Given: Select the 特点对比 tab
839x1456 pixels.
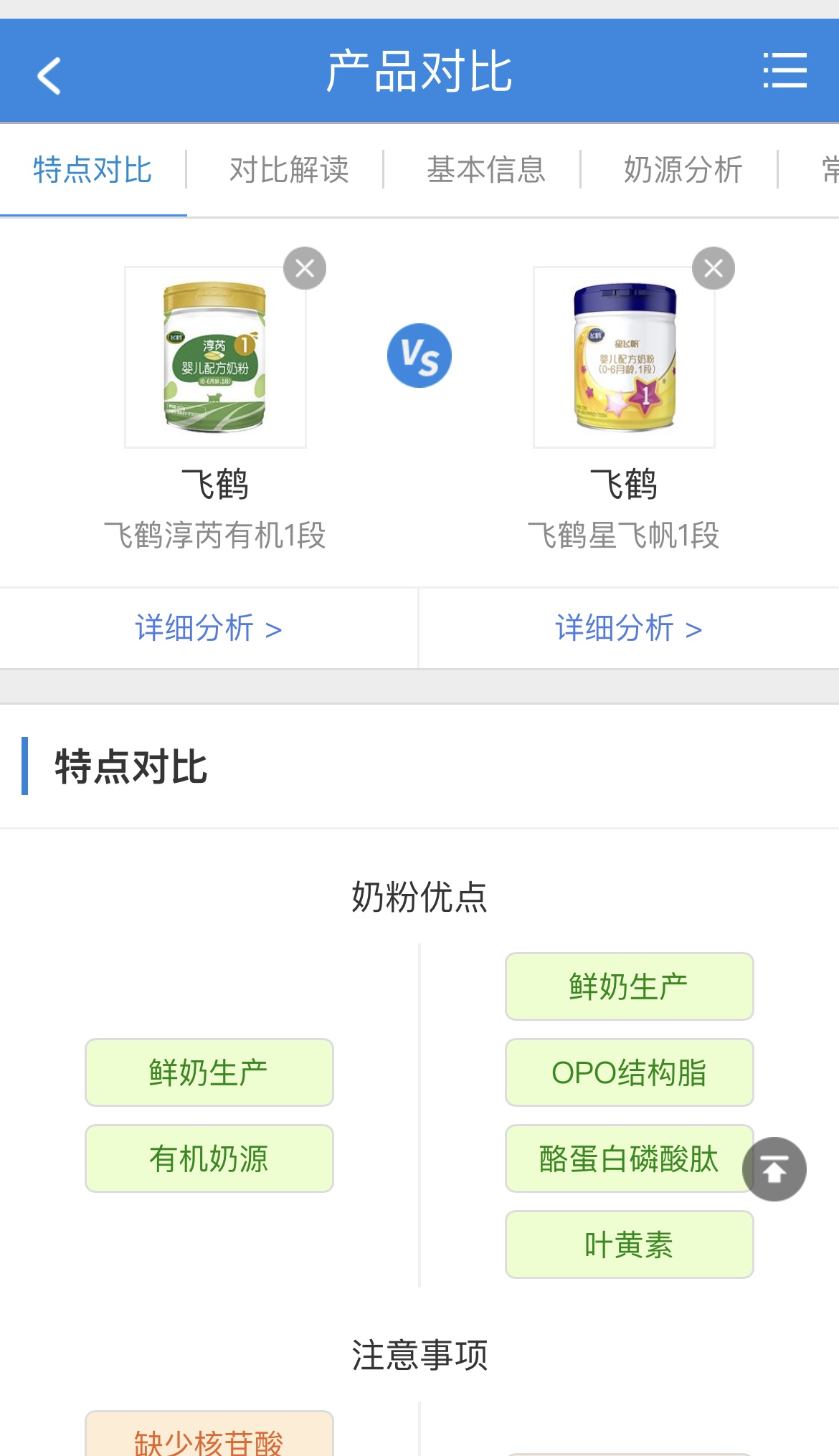Looking at the screenshot, I should coord(93,170).
